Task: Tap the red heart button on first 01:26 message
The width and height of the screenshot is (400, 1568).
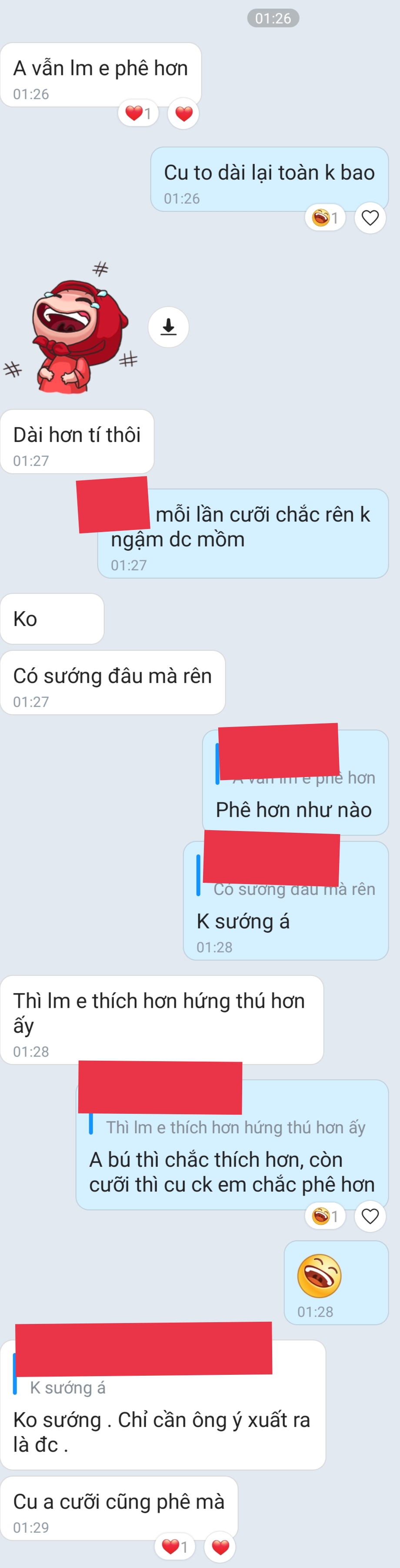Action: coord(183,113)
